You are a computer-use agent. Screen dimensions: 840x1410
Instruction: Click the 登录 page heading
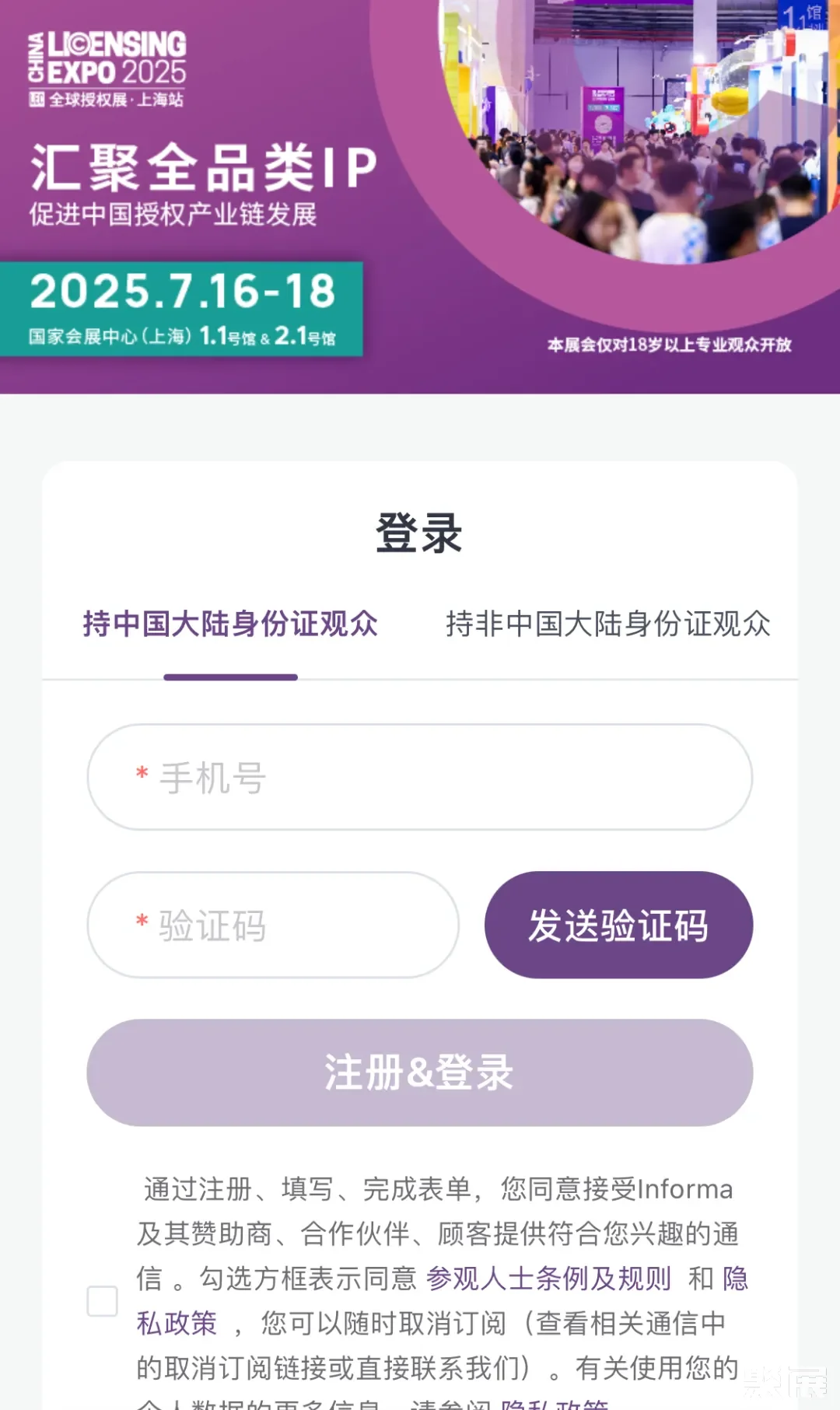pyautogui.click(x=420, y=534)
